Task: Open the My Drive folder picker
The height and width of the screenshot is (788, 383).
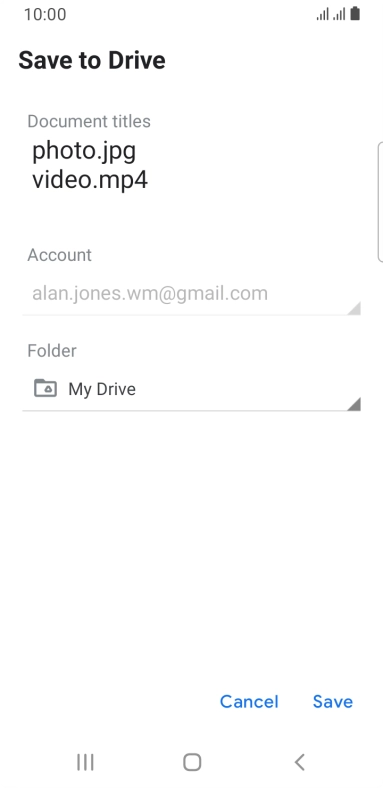Action: pos(191,389)
